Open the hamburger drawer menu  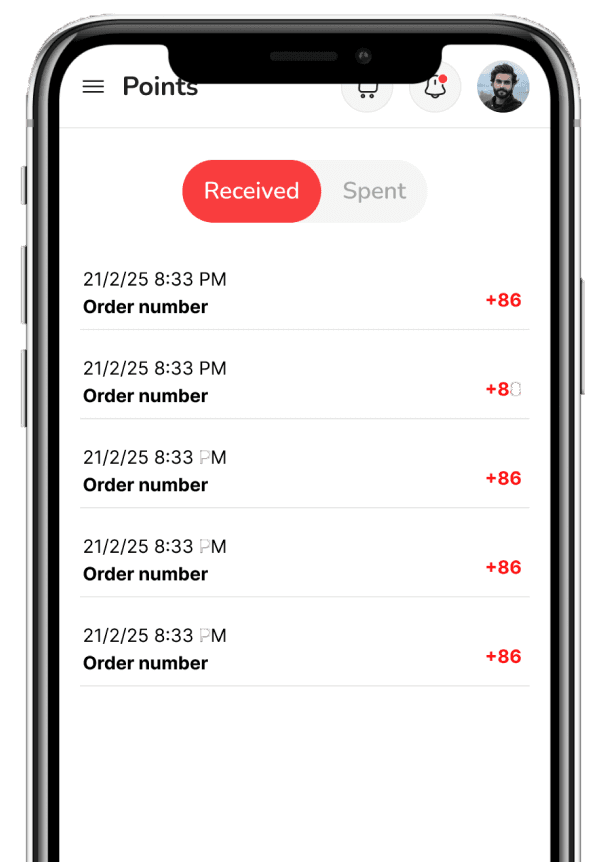[x=93, y=87]
